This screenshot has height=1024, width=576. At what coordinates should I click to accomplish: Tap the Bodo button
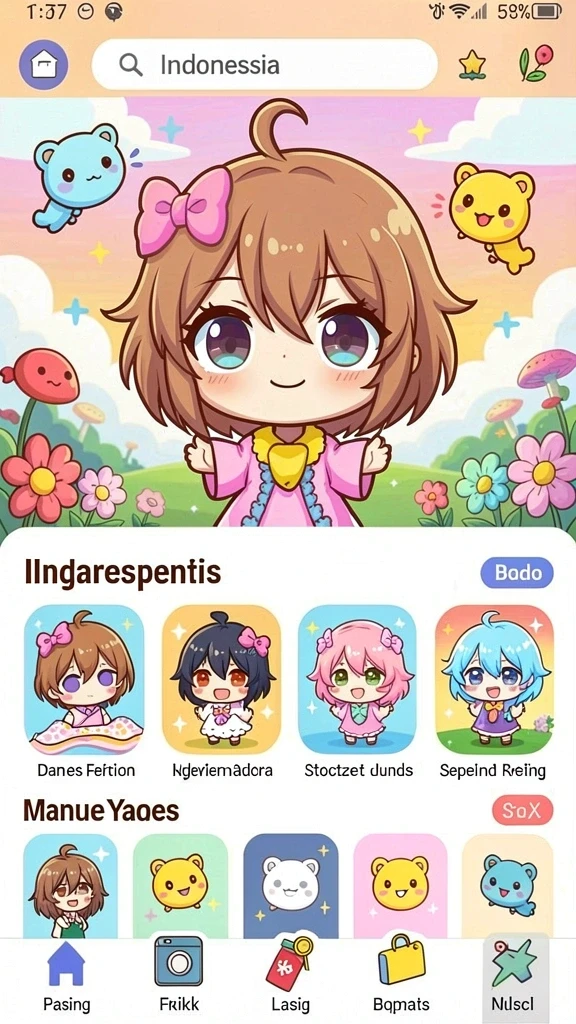point(517,573)
